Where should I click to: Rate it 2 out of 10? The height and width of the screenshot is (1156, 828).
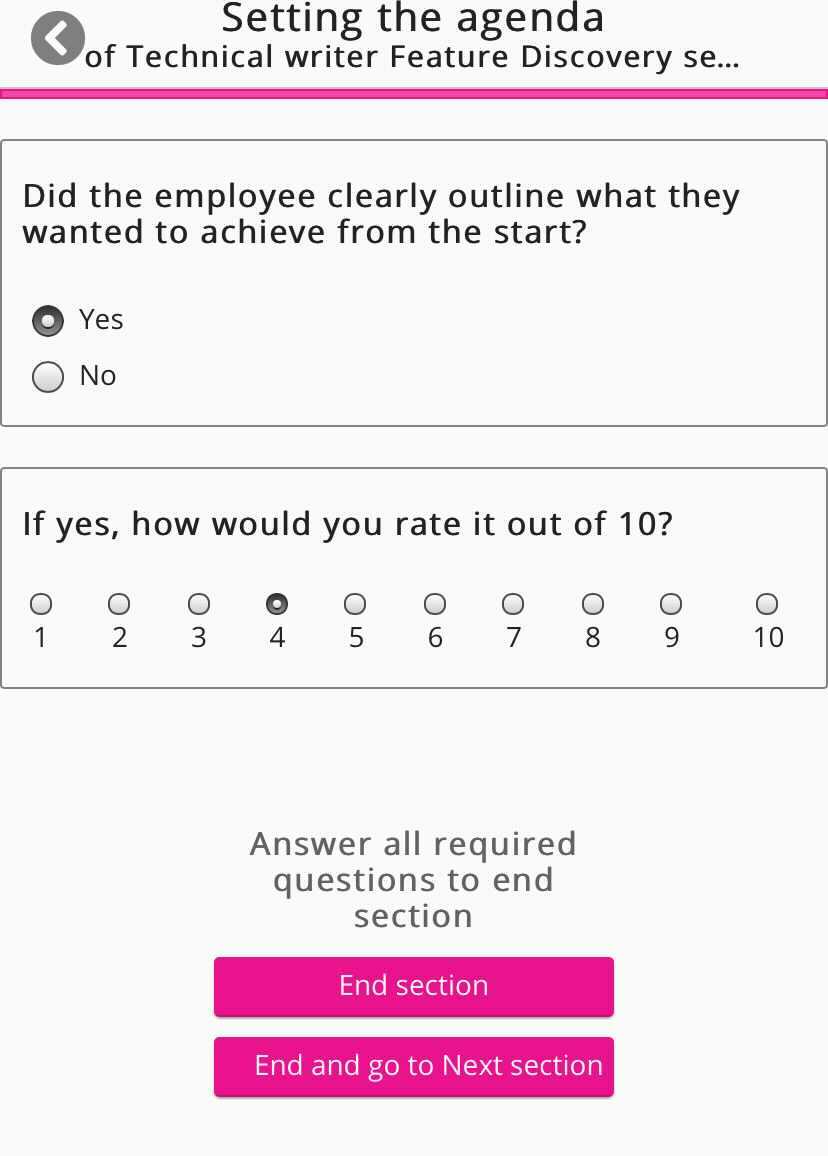(119, 604)
